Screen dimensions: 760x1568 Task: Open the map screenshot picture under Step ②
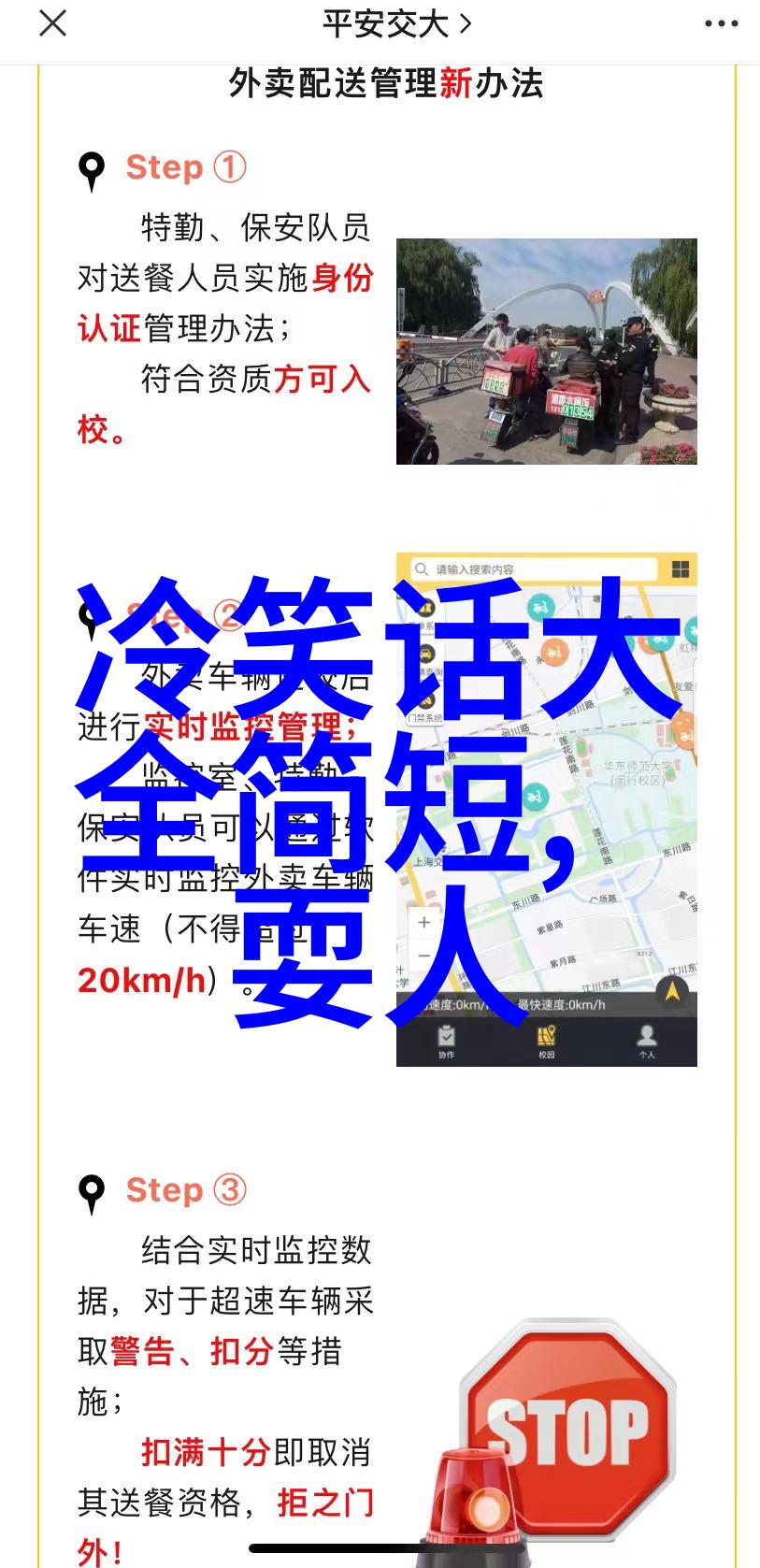click(x=546, y=810)
